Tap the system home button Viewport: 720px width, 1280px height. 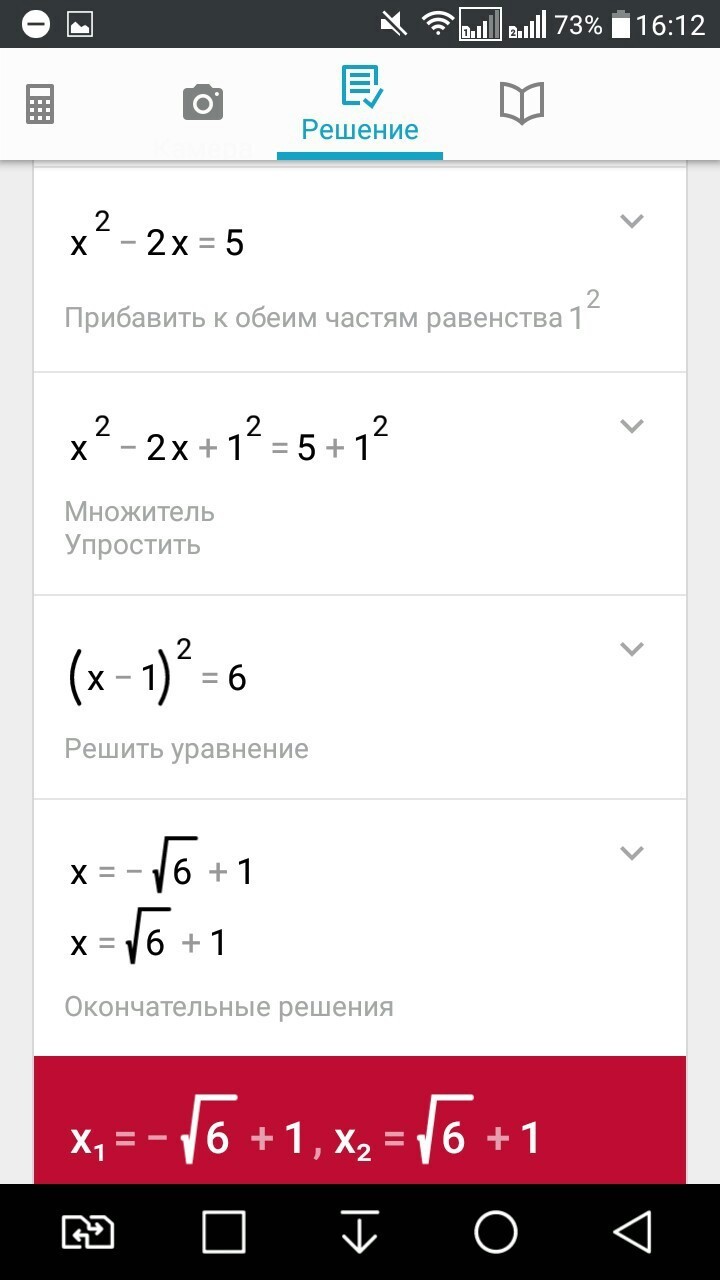click(x=495, y=1232)
